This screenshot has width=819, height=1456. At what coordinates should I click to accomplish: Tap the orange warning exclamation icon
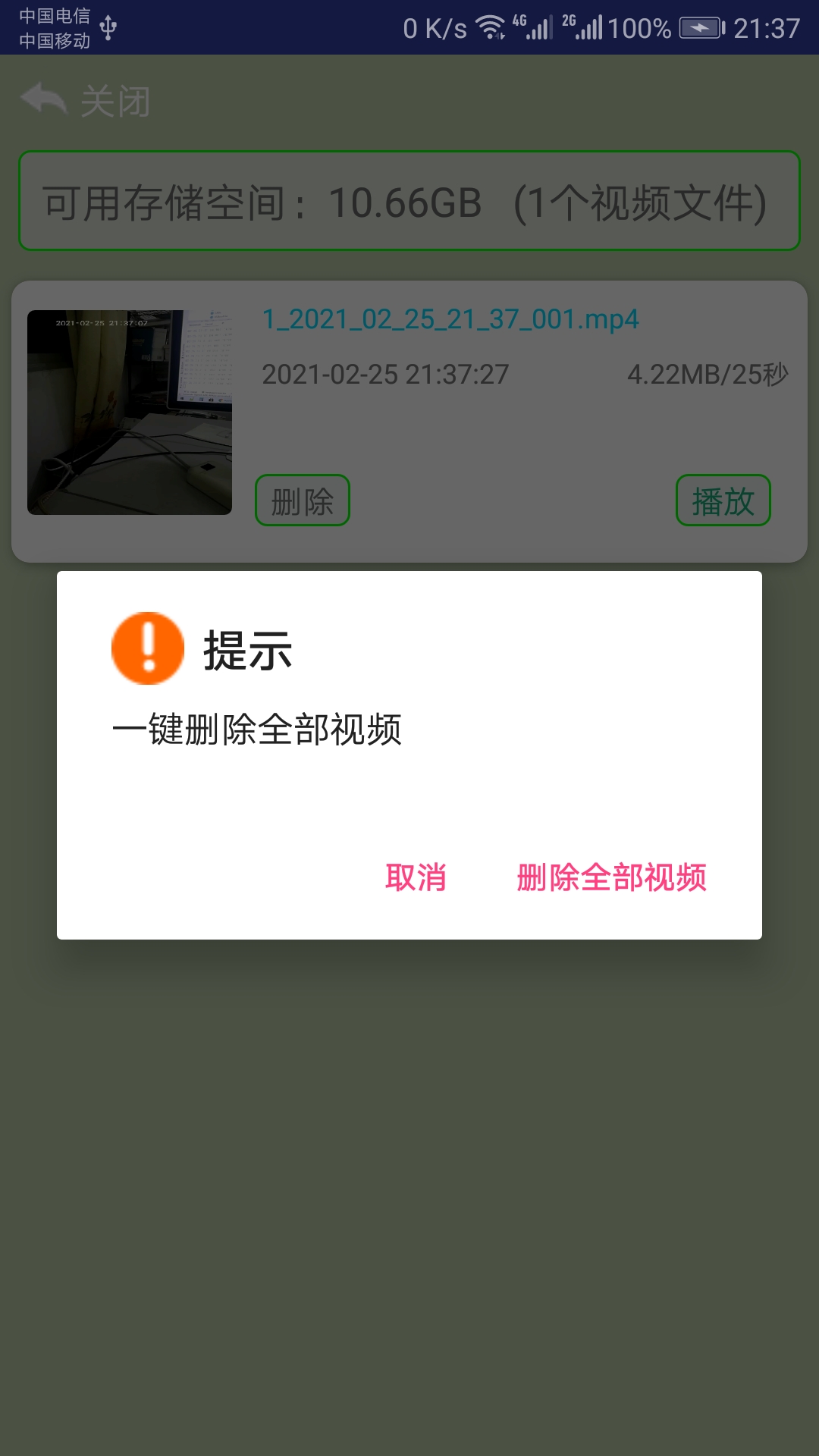point(149,651)
